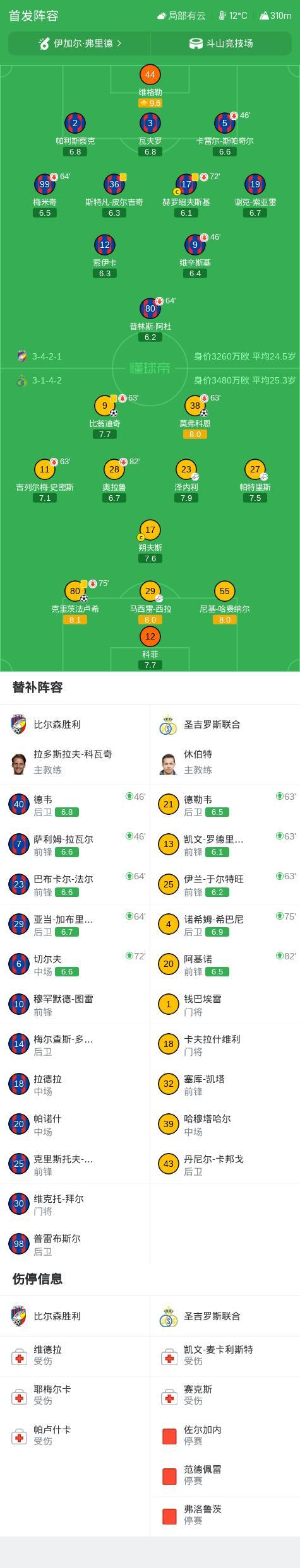
Task: Open 普林斯-阿杜 player profile
Action: click(x=150, y=320)
